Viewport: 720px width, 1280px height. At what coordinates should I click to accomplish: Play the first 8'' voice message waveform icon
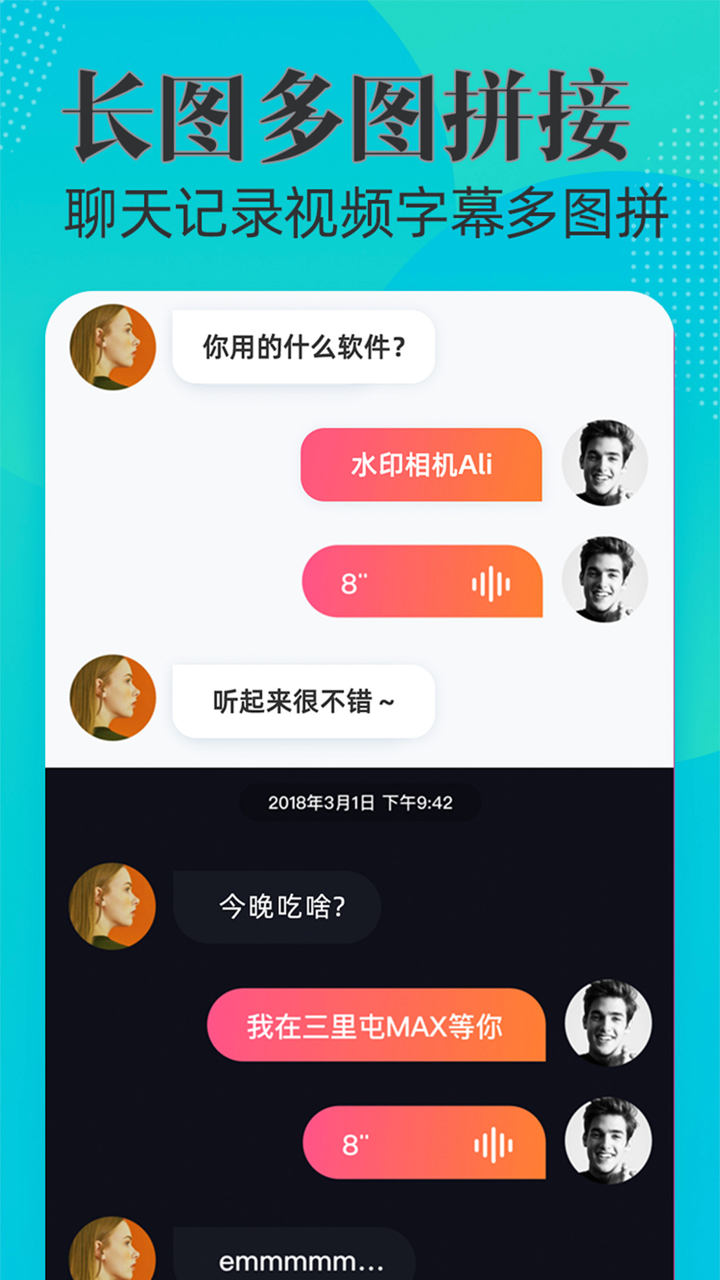(490, 581)
